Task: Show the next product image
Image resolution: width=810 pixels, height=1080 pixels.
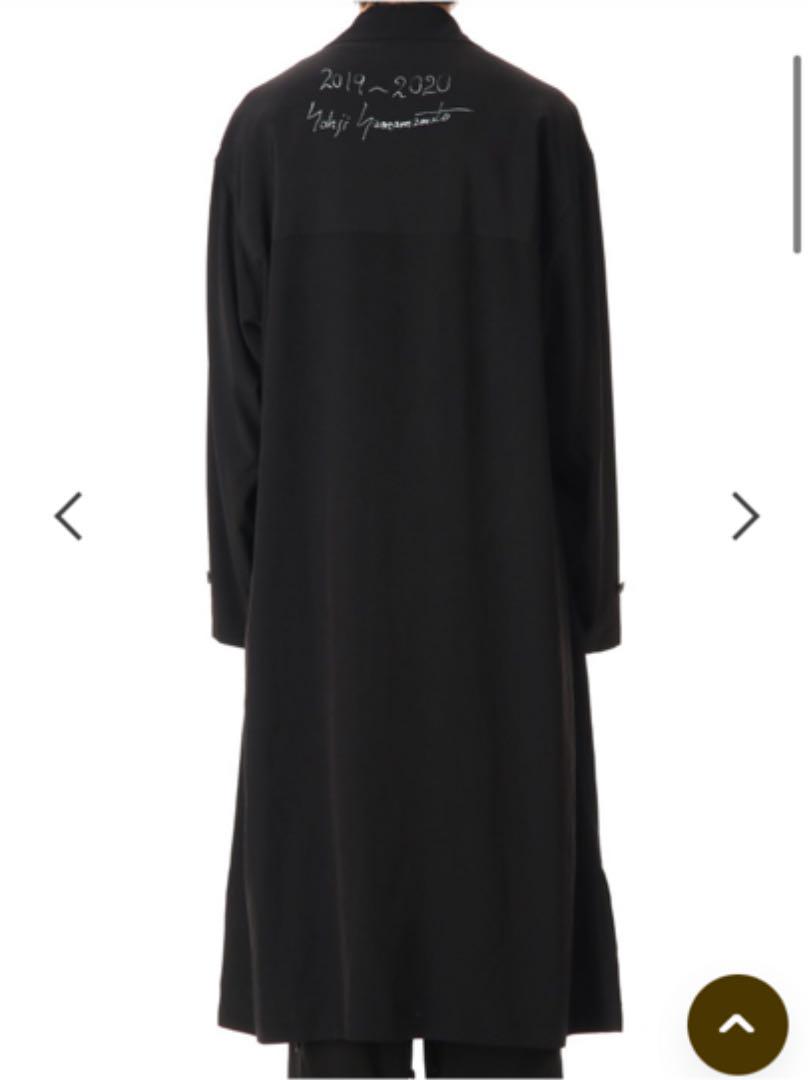Action: (x=745, y=516)
